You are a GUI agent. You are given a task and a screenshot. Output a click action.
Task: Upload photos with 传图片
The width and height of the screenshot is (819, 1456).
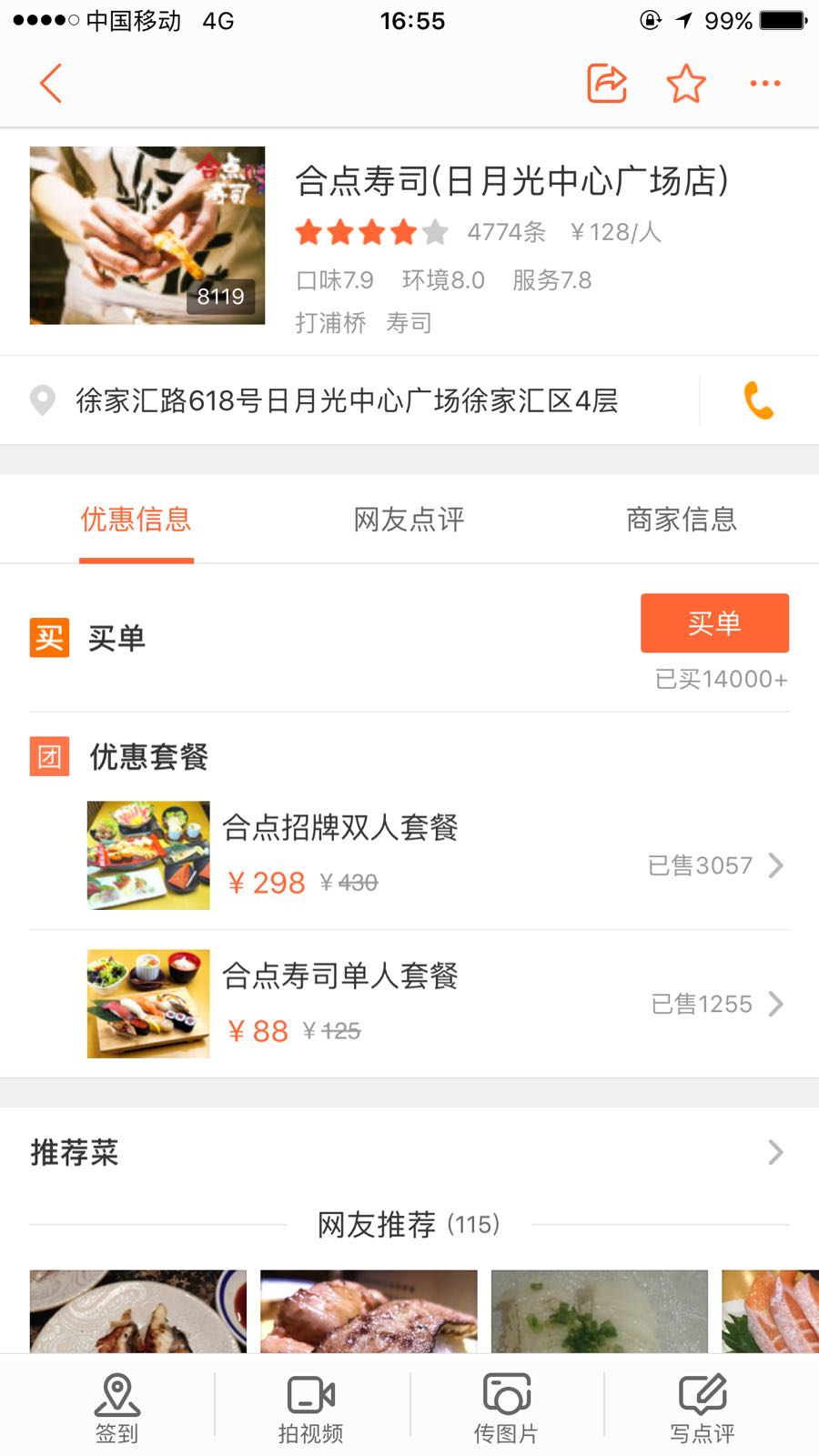(506, 1408)
